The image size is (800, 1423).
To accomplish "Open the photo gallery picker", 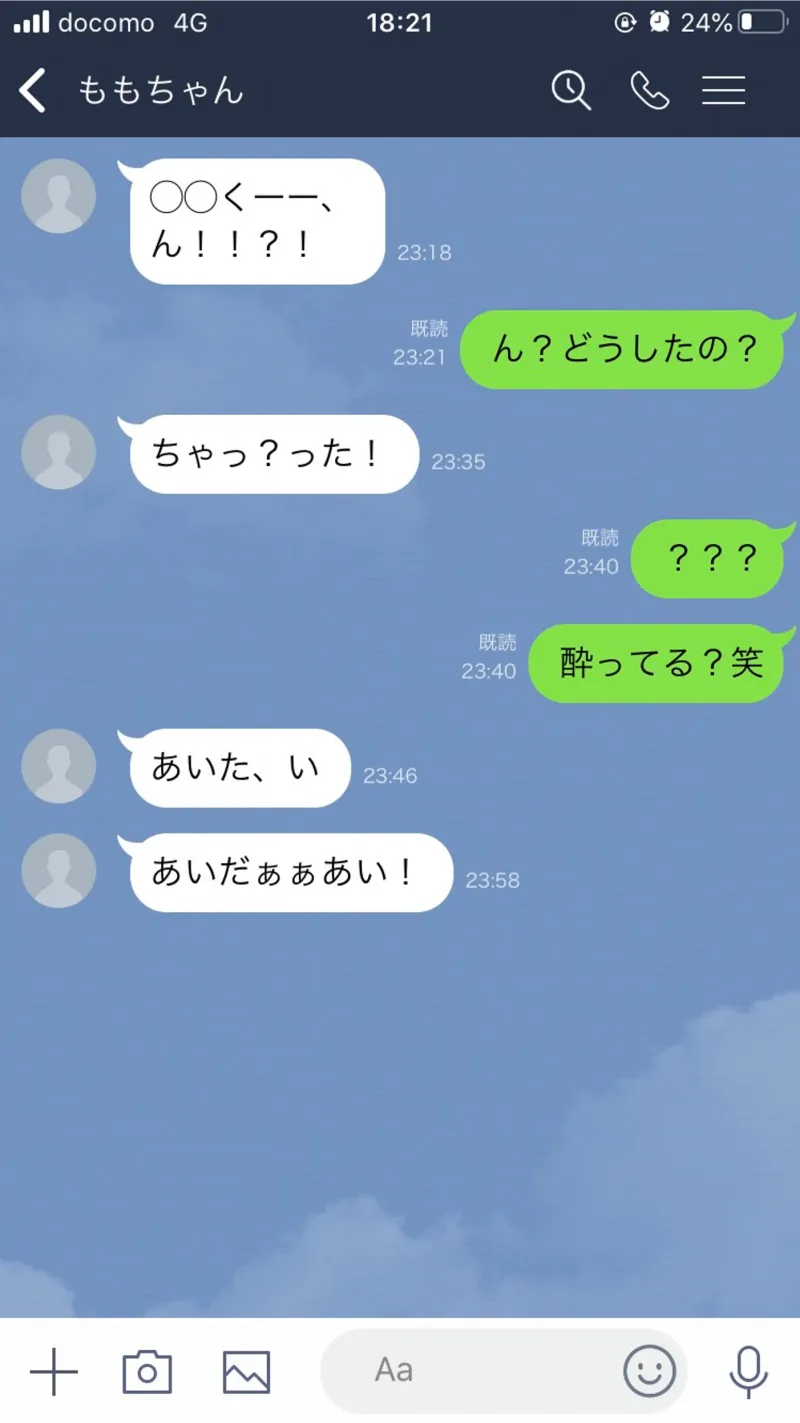I will pyautogui.click(x=246, y=1370).
